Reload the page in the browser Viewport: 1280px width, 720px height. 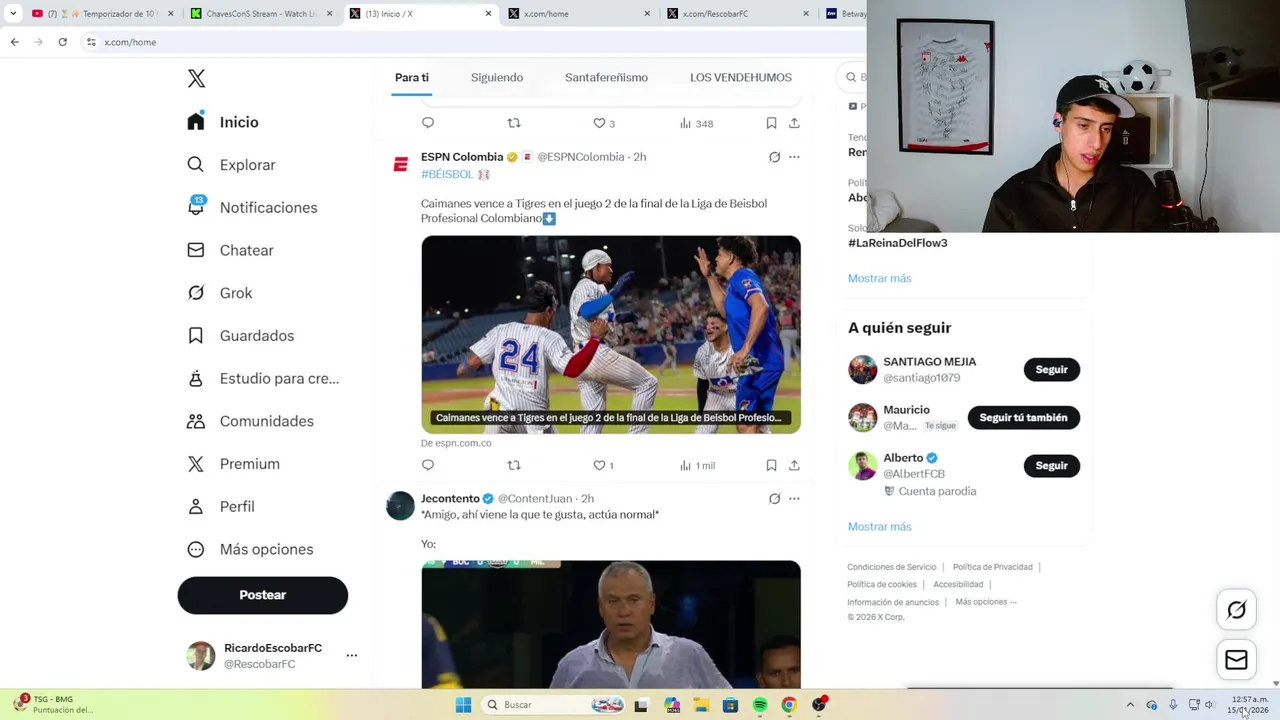(62, 42)
